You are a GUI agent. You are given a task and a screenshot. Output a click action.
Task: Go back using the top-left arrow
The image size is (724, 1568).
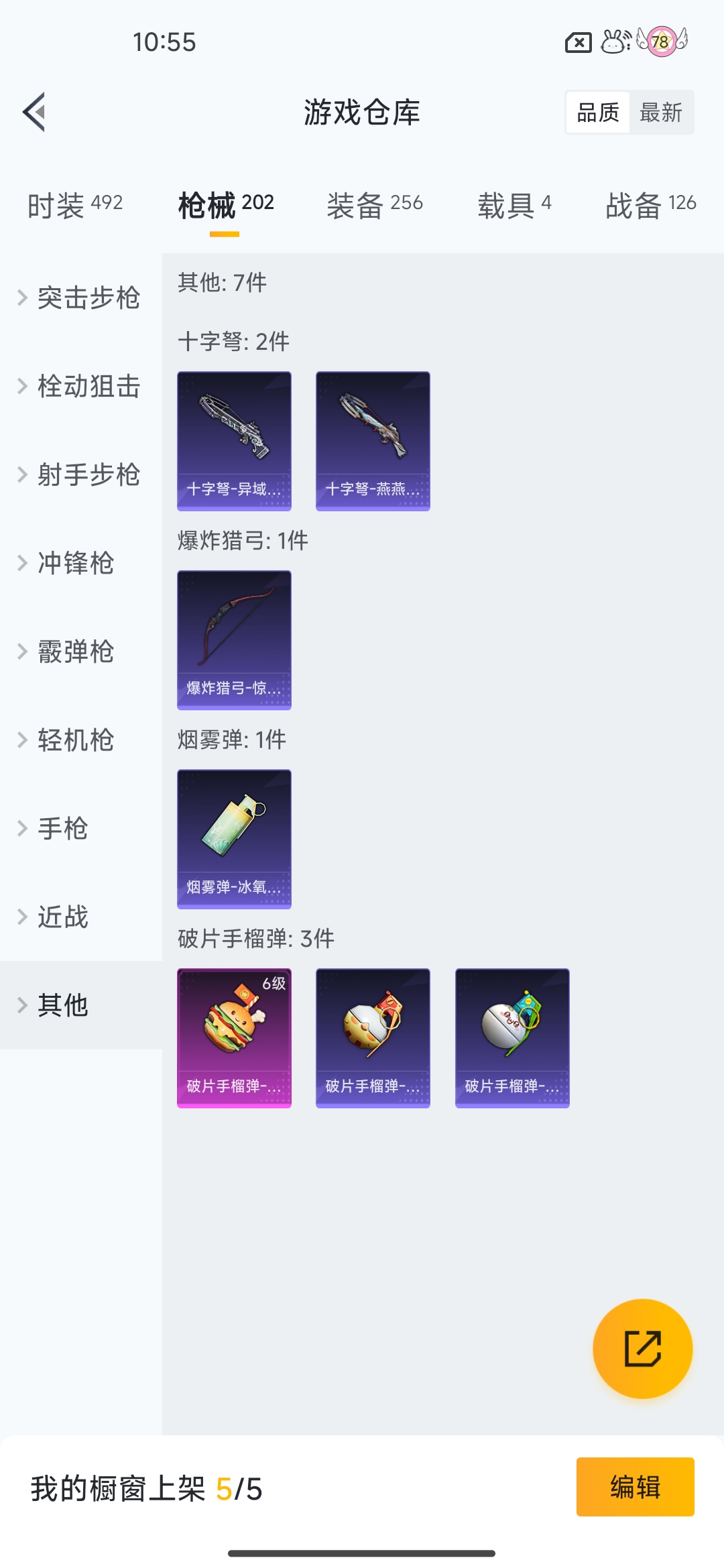pos(34,112)
